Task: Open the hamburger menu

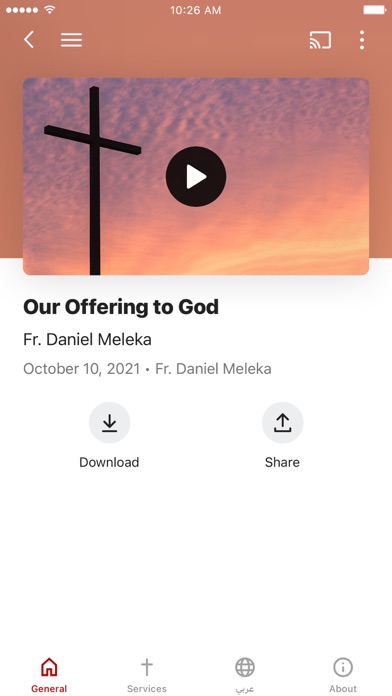Action: pos(71,40)
